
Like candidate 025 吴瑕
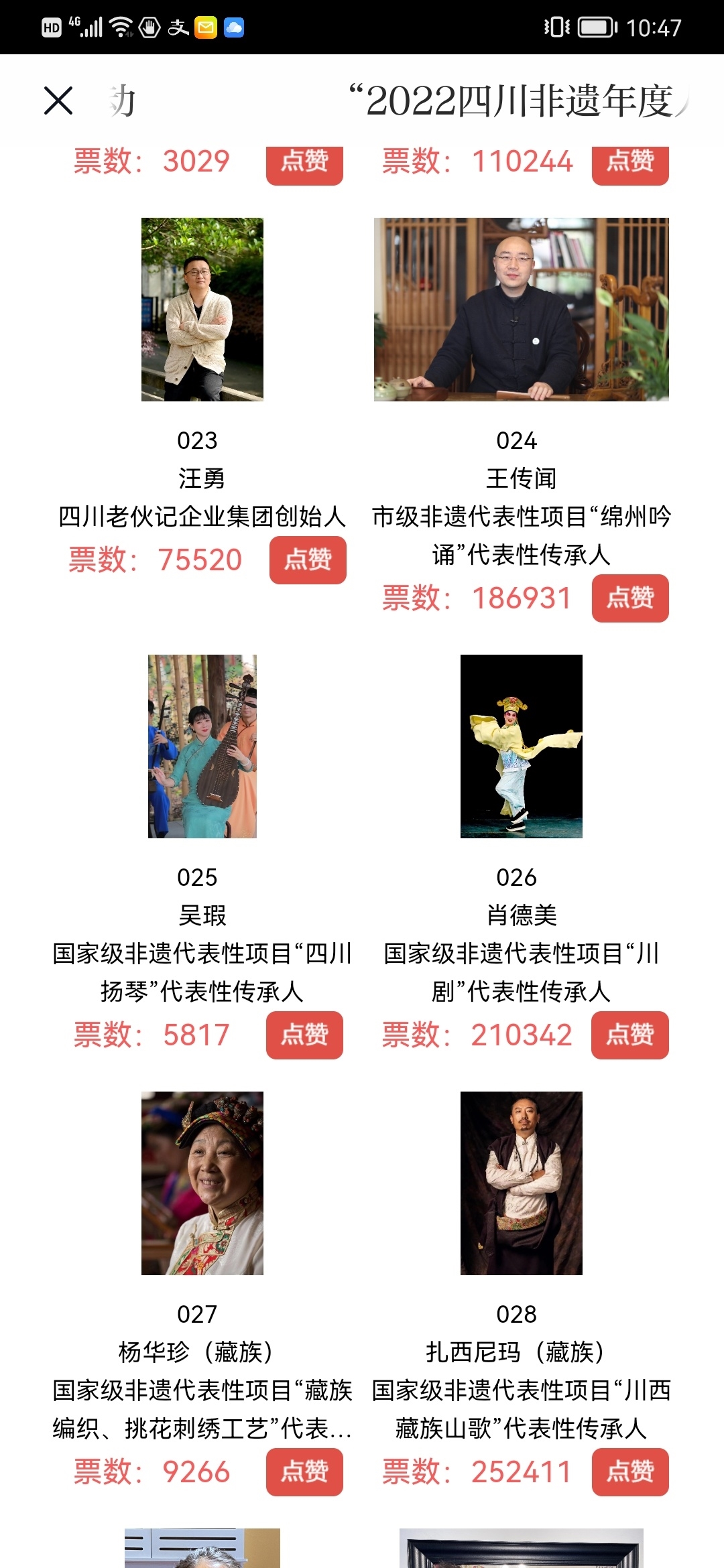pos(304,1035)
